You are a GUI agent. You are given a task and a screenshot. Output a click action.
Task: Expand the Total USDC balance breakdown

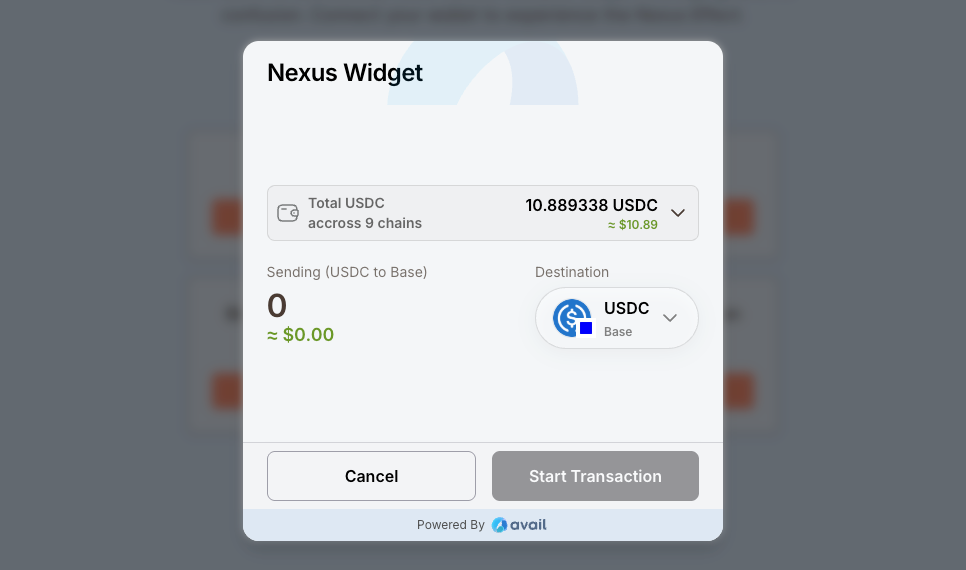click(x=677, y=213)
